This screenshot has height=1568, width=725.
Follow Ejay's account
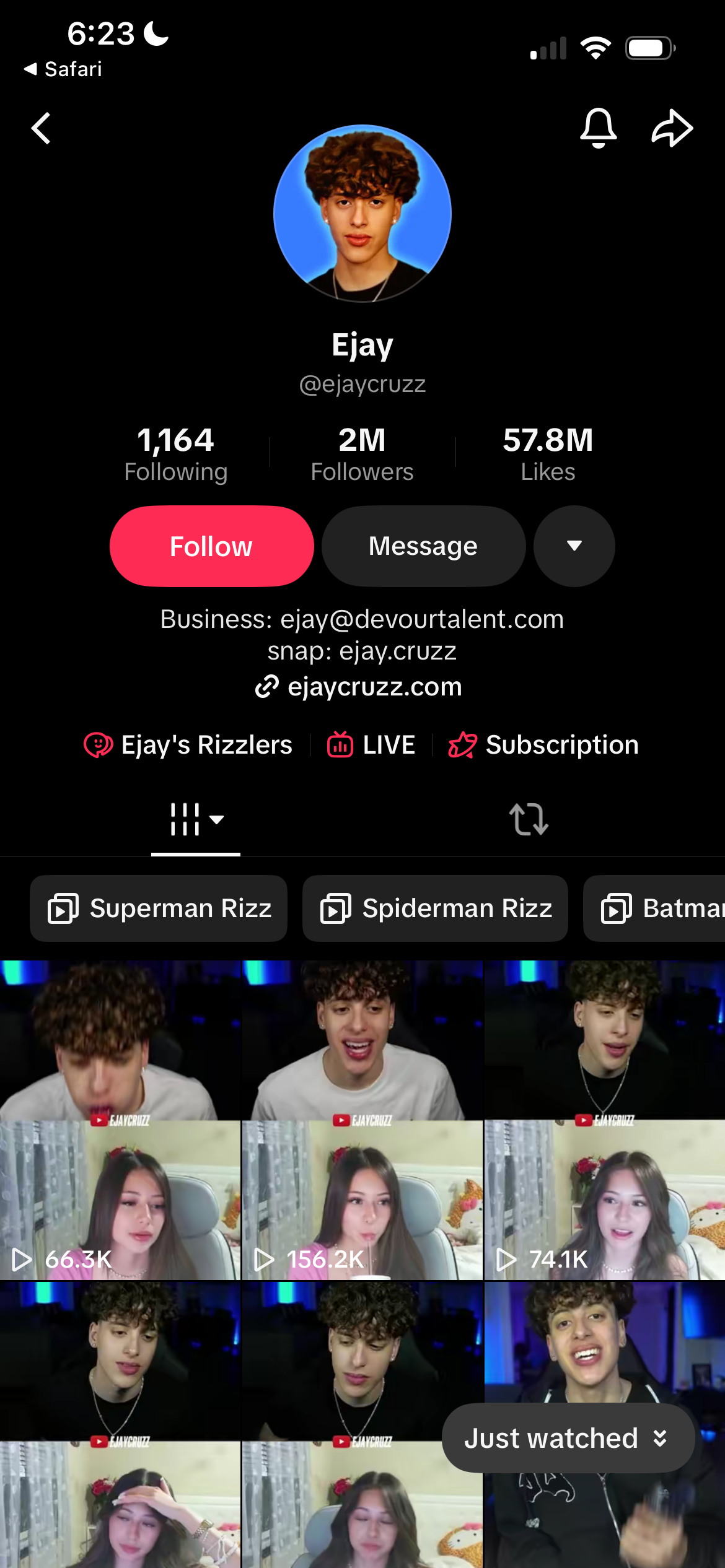click(211, 546)
